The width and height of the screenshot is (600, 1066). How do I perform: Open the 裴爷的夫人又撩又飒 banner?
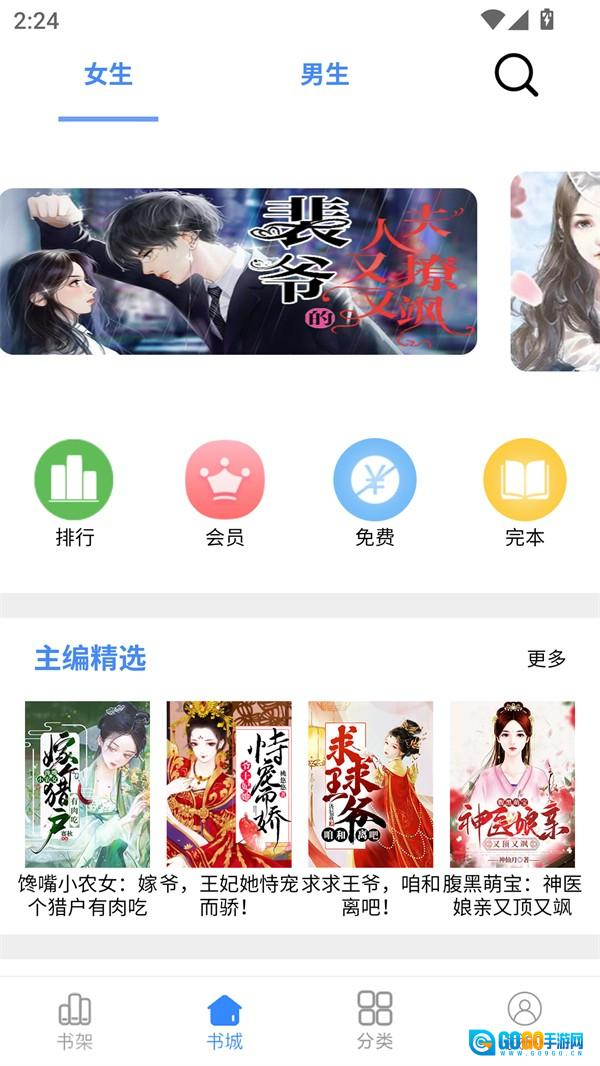(x=238, y=271)
